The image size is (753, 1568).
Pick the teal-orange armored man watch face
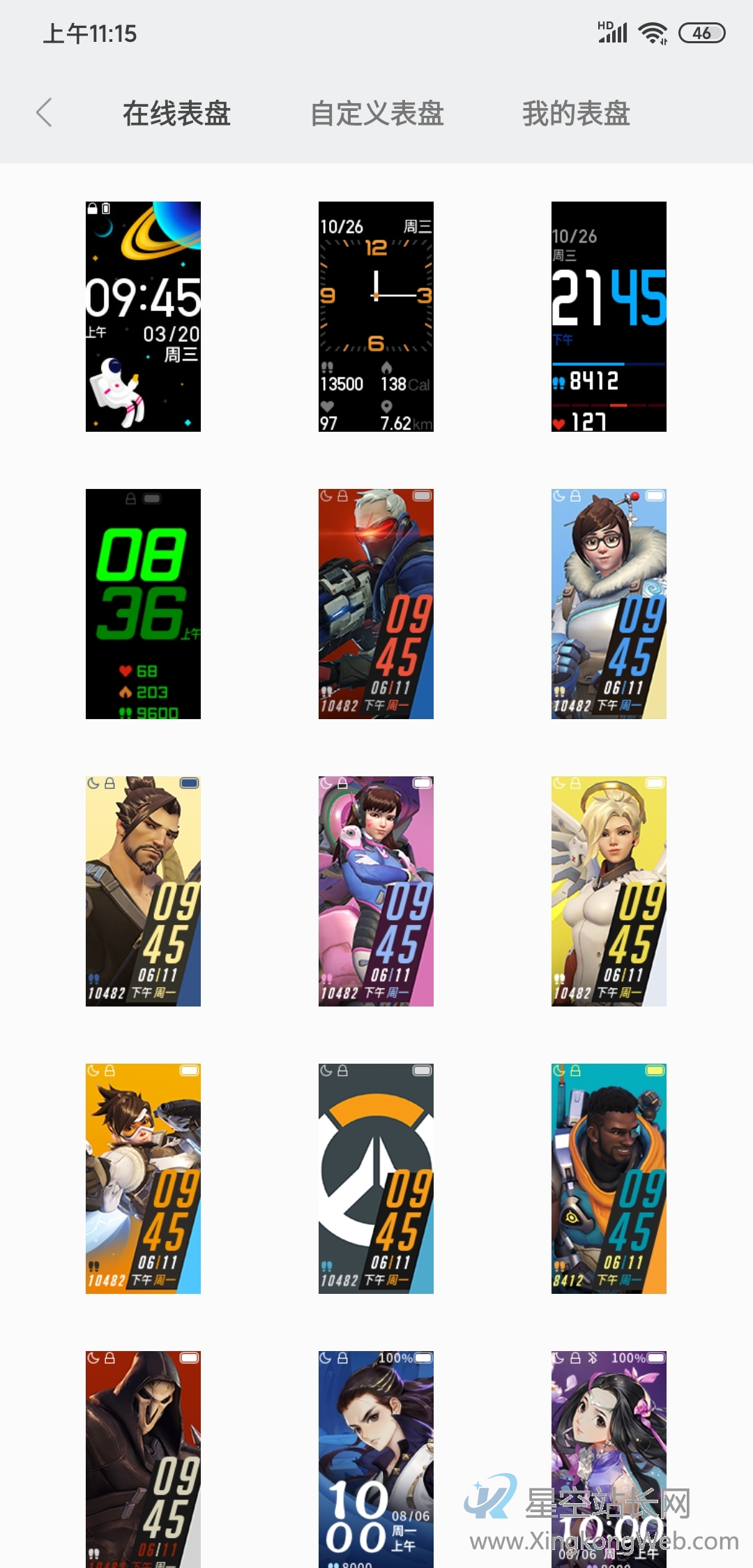(609, 1179)
